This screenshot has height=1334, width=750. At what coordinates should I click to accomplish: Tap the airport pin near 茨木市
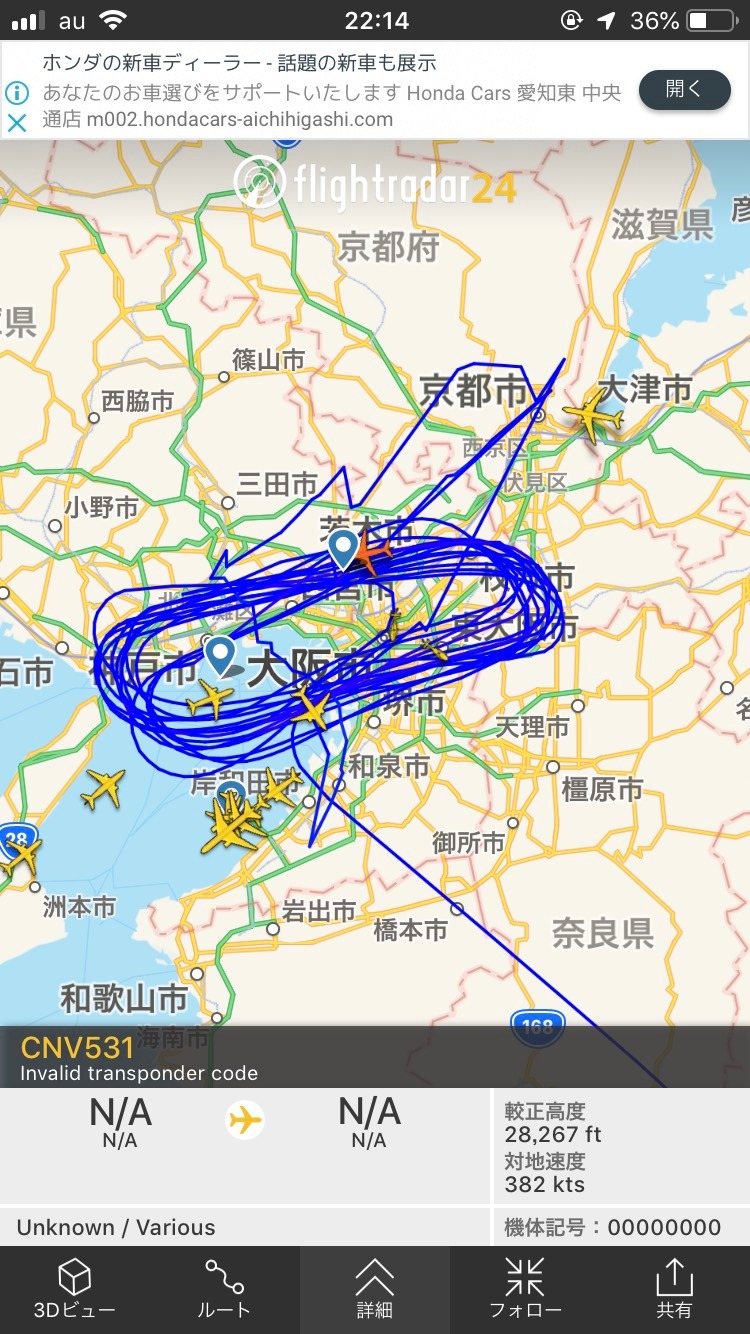coord(343,546)
